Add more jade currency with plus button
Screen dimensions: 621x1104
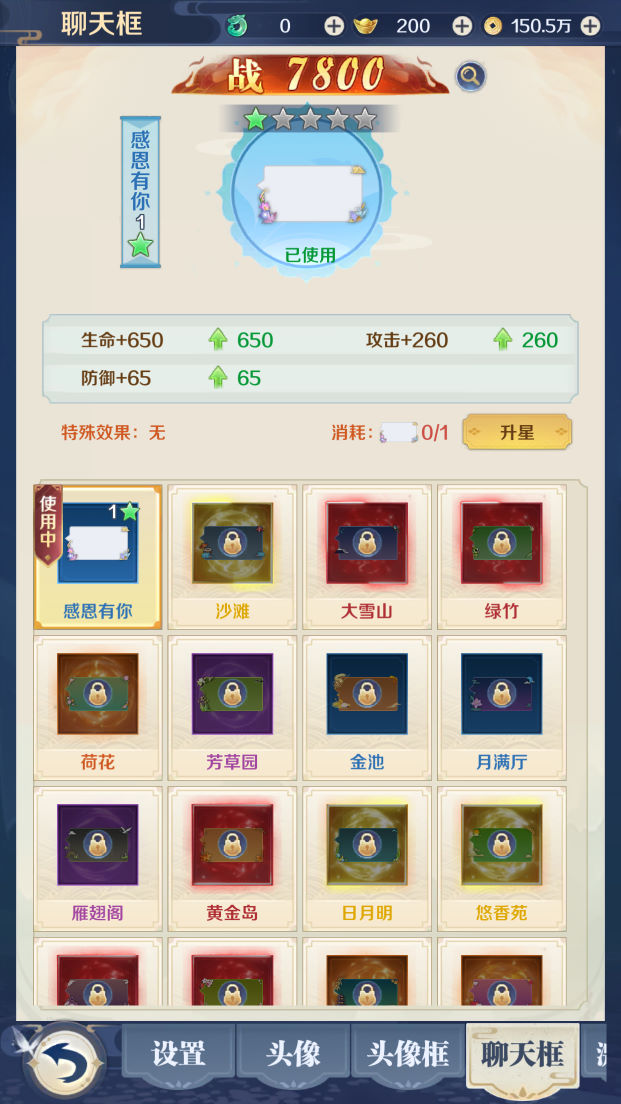pos(334,26)
